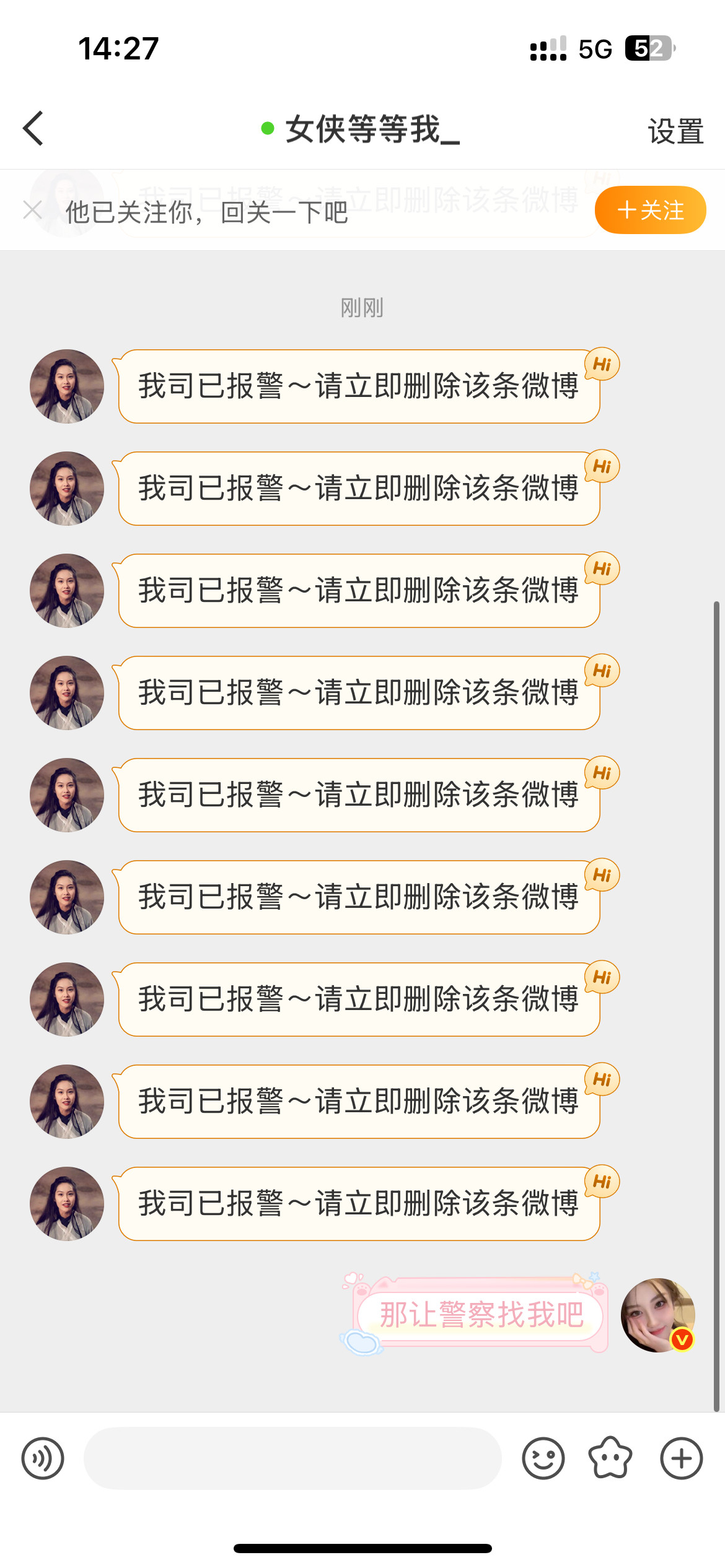Open the plus attachment menu
Image resolution: width=725 pixels, height=1568 pixels.
(680, 1459)
